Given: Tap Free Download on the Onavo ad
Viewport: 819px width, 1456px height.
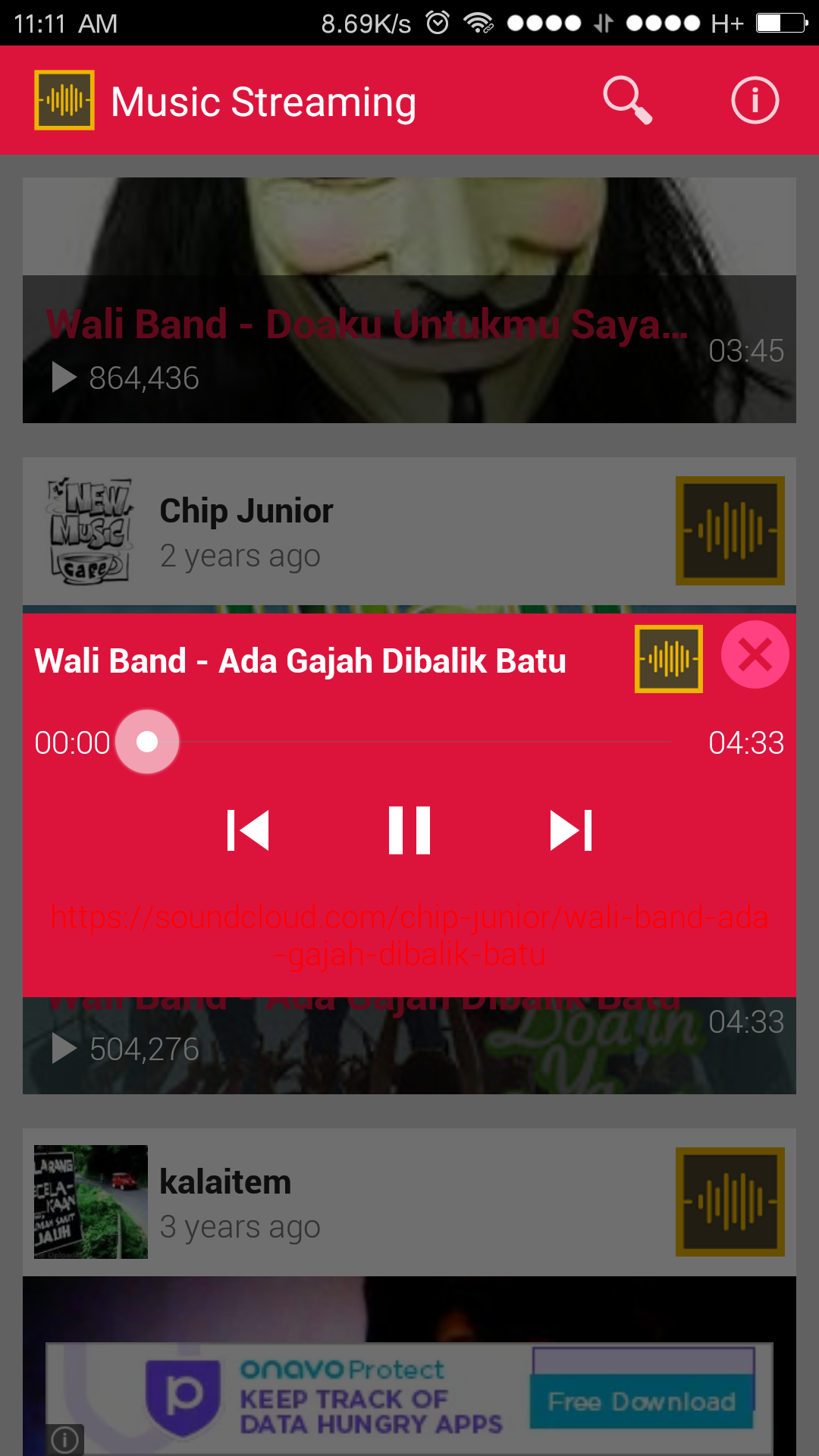Looking at the screenshot, I should click(x=642, y=1401).
